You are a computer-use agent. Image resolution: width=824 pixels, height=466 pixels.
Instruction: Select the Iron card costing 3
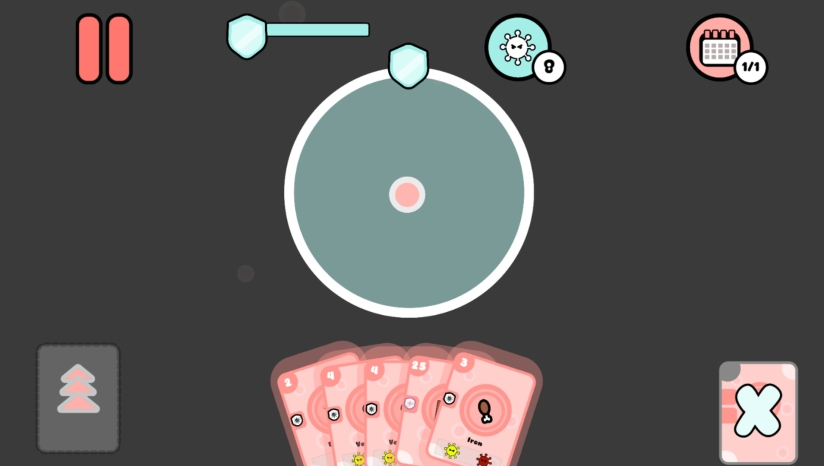click(486, 411)
